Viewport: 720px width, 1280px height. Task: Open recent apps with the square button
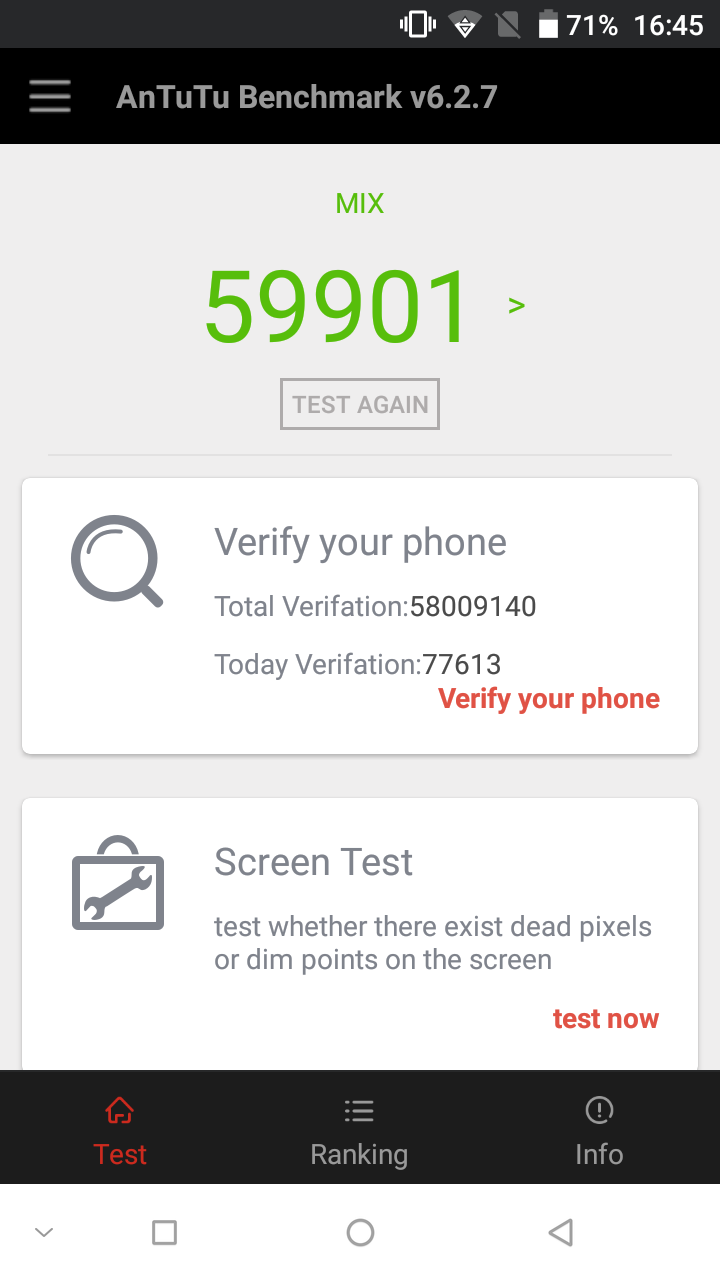164,1232
